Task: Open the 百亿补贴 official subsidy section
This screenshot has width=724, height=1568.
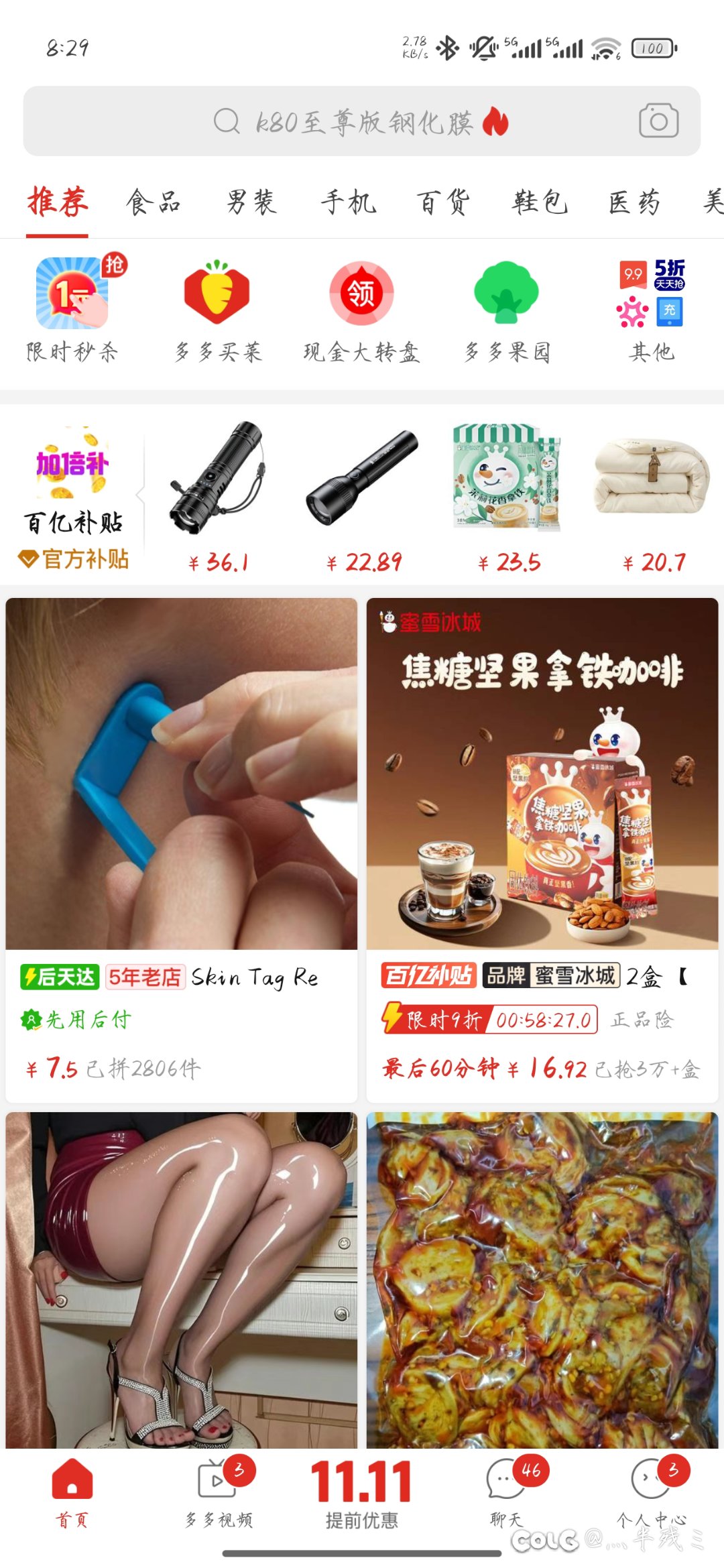Action: (72, 497)
